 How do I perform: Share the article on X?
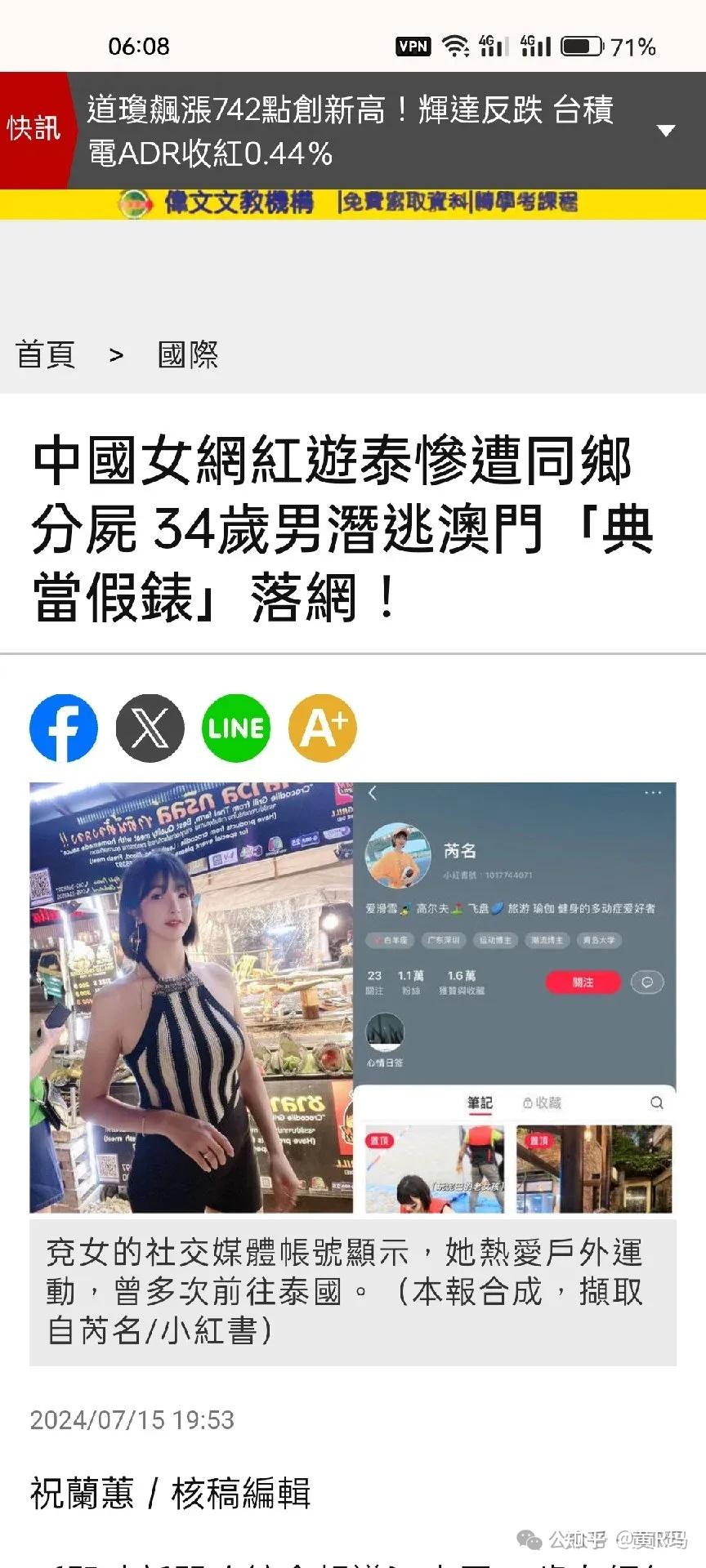[x=150, y=728]
